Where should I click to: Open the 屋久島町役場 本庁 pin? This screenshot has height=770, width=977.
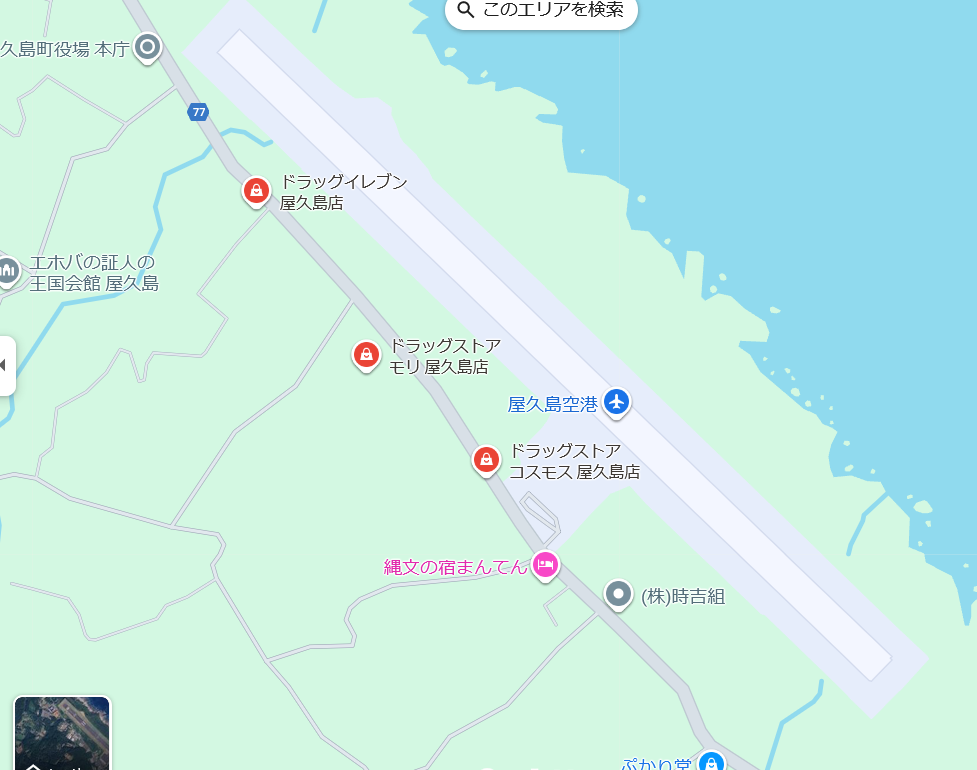(x=148, y=46)
